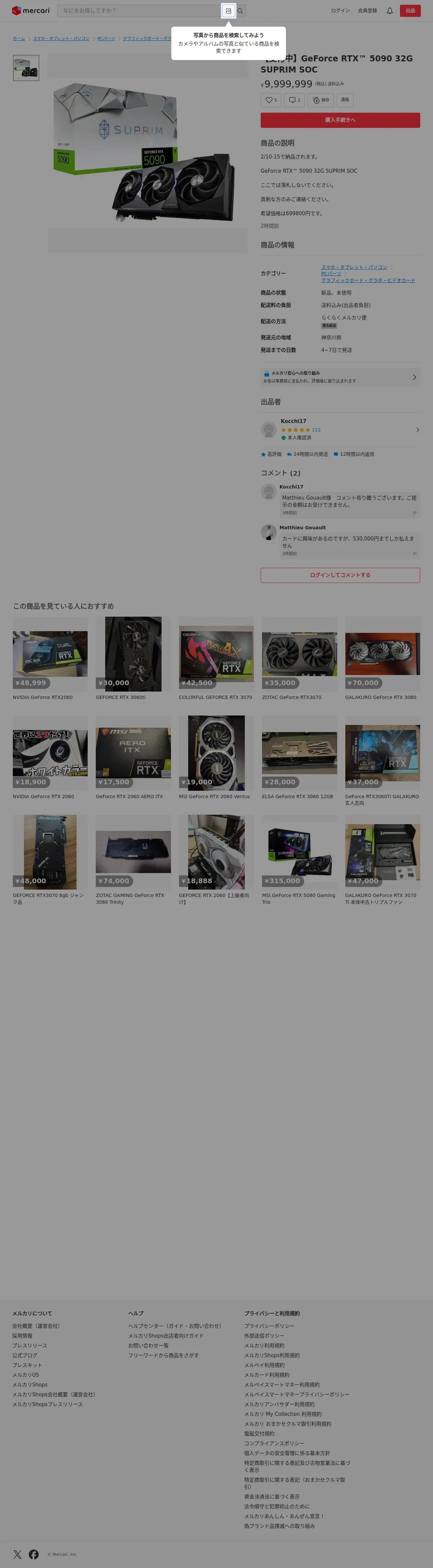Screen dimensions: 433x1568
Task: Open the ZOTAC GeForce RTX3070 item
Action: [299, 659]
